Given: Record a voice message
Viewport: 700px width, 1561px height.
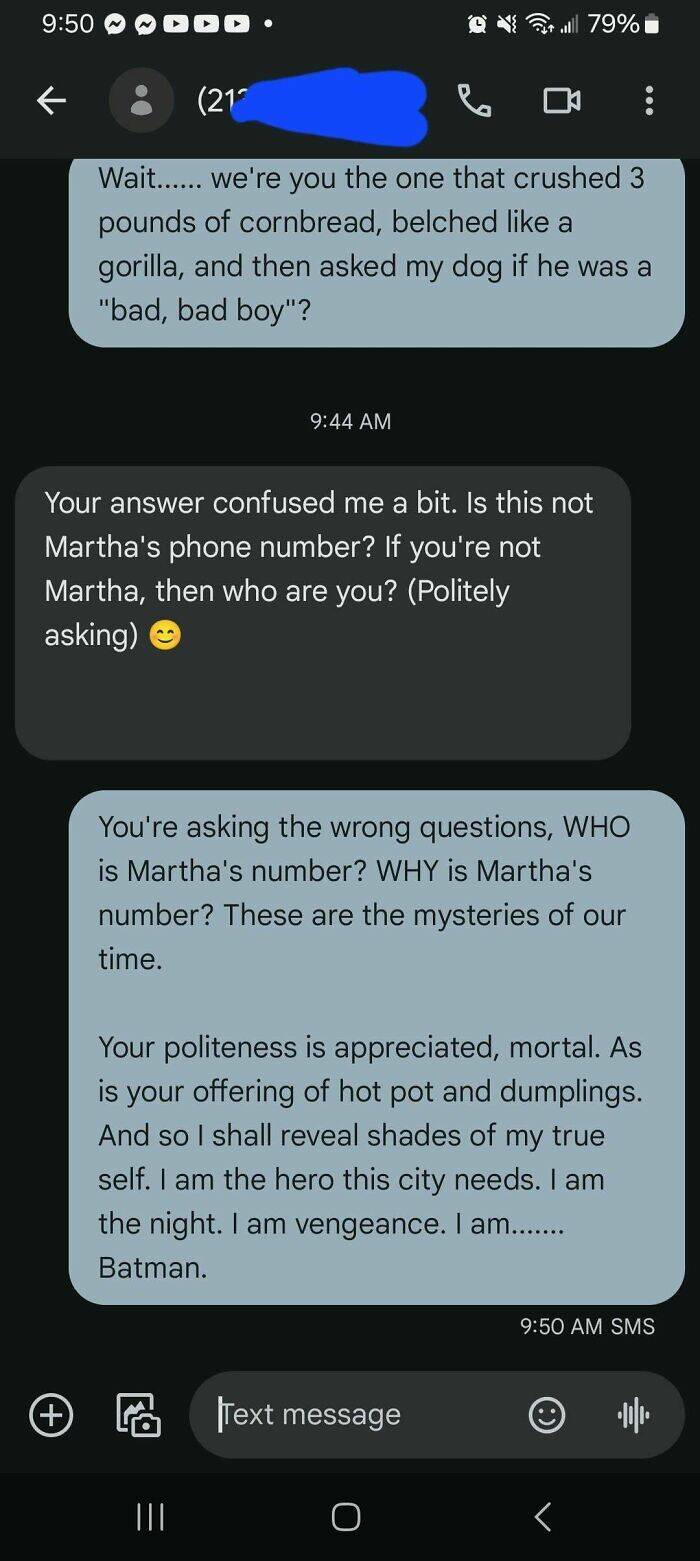Looking at the screenshot, I should (x=634, y=1414).
